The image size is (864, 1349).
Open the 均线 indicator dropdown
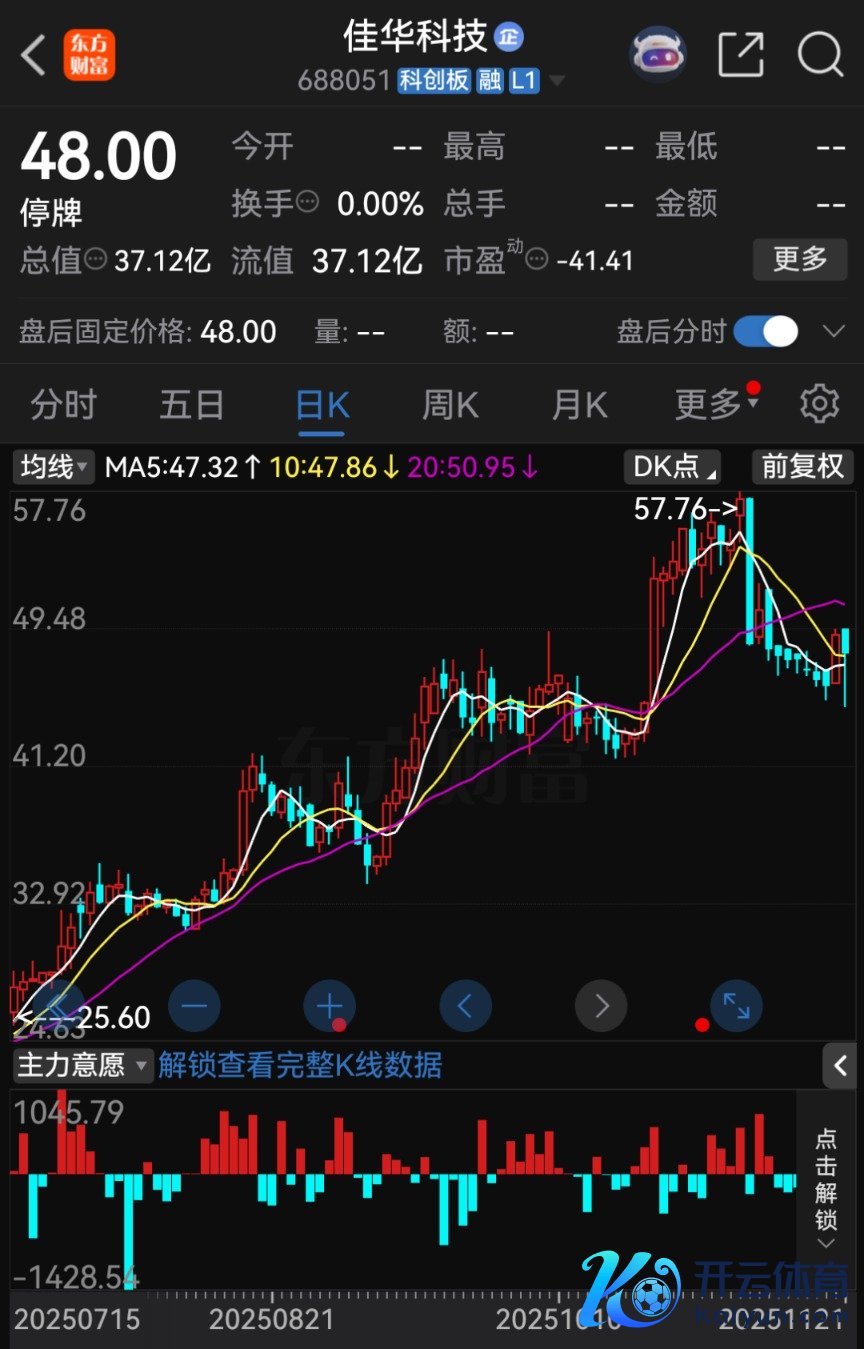(54, 467)
